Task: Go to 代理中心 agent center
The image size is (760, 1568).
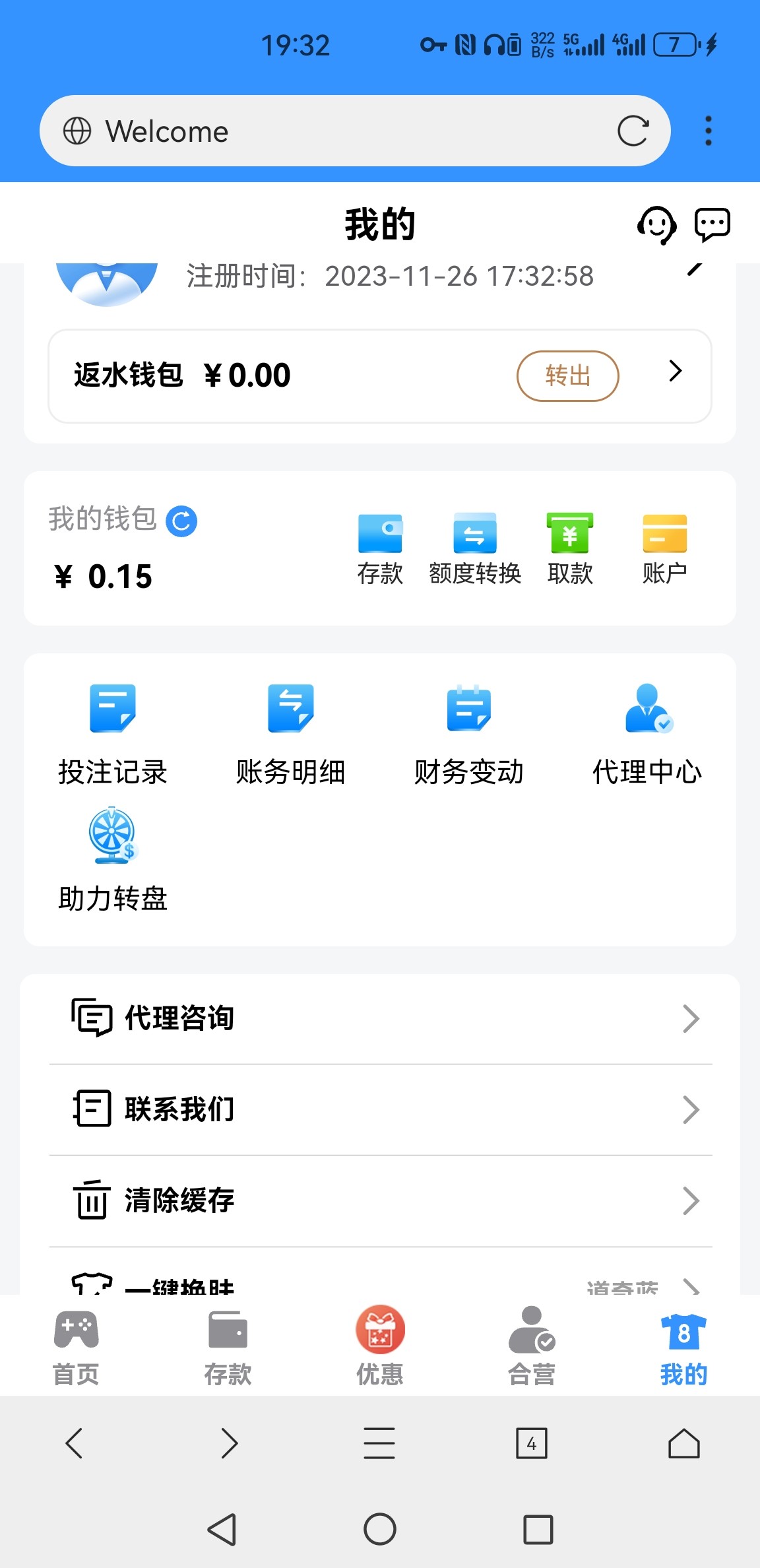Action: 647,734
